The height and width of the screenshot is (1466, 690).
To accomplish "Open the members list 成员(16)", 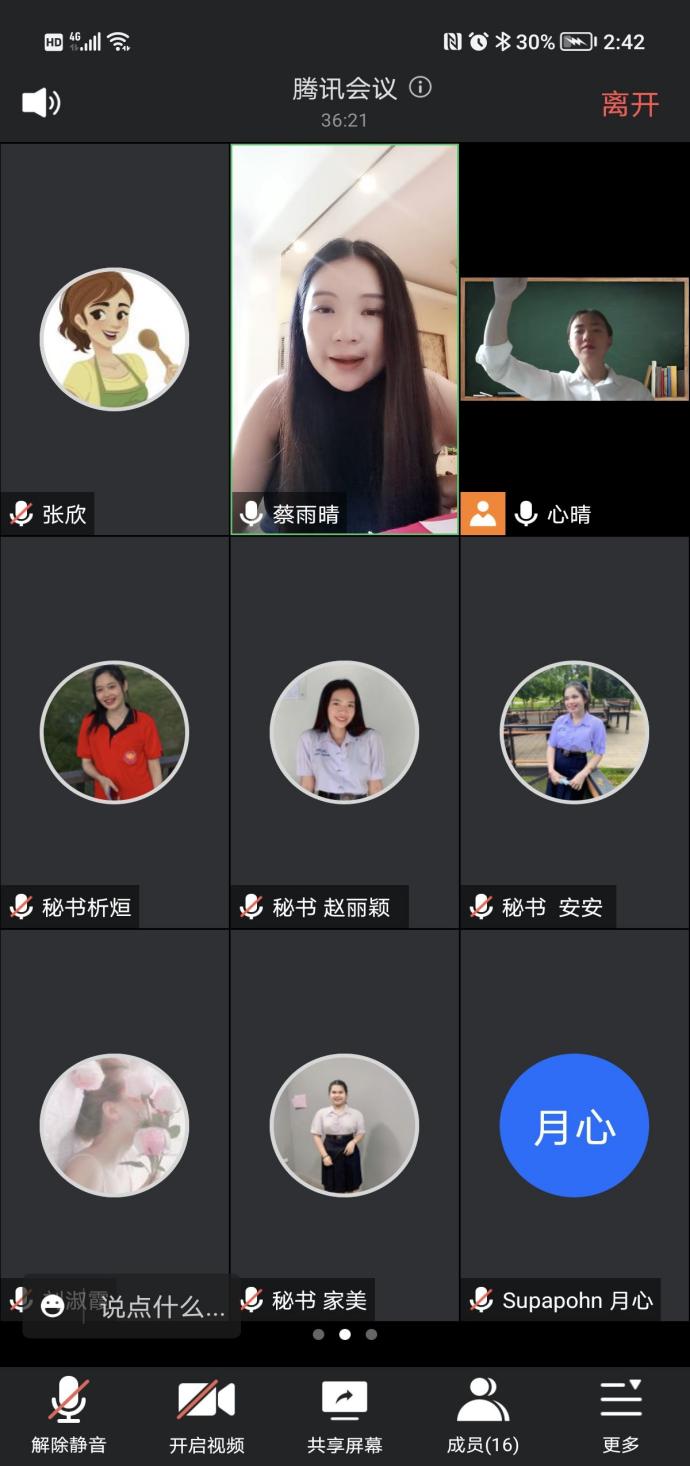I will [x=482, y=1414].
